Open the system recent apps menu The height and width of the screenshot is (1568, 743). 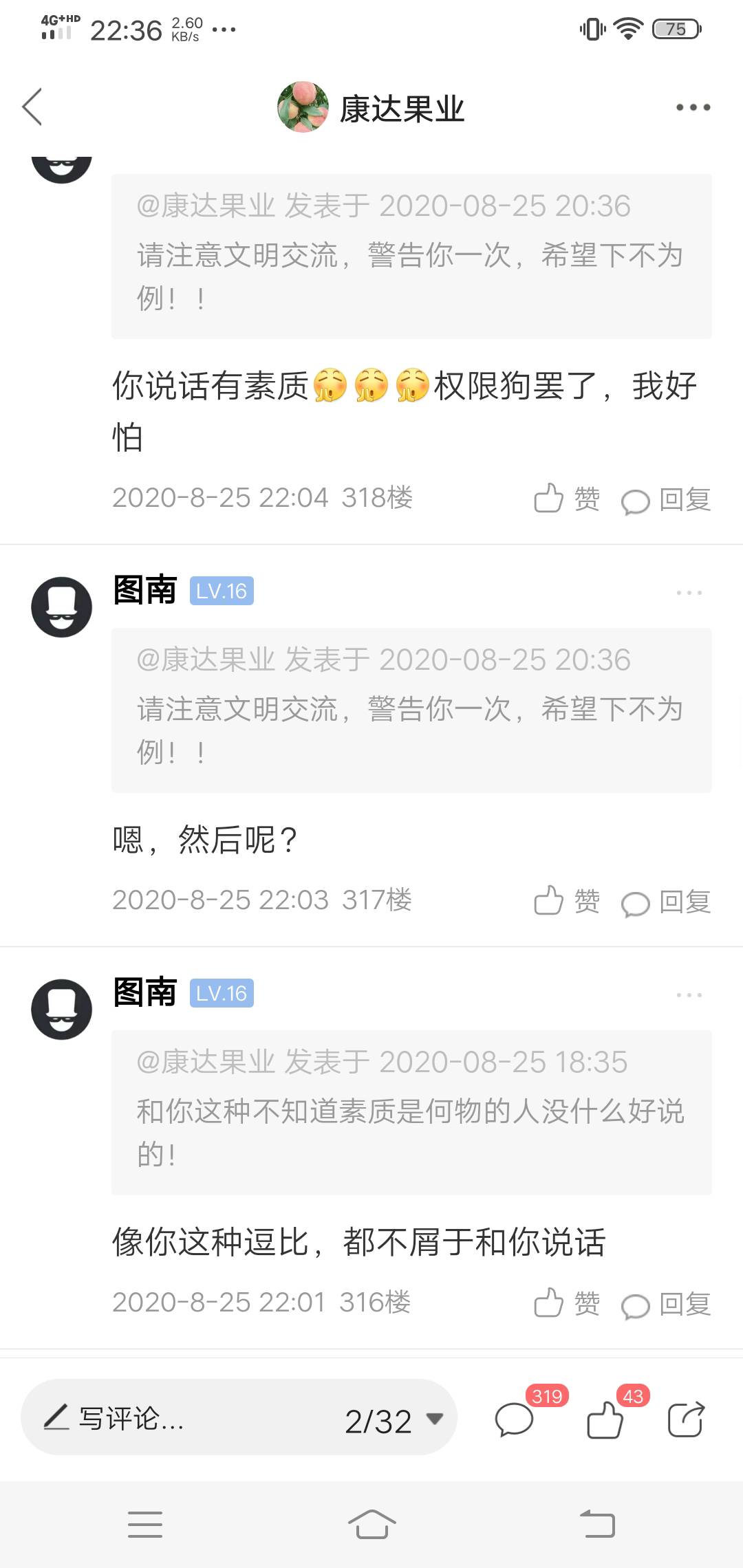[145, 1524]
